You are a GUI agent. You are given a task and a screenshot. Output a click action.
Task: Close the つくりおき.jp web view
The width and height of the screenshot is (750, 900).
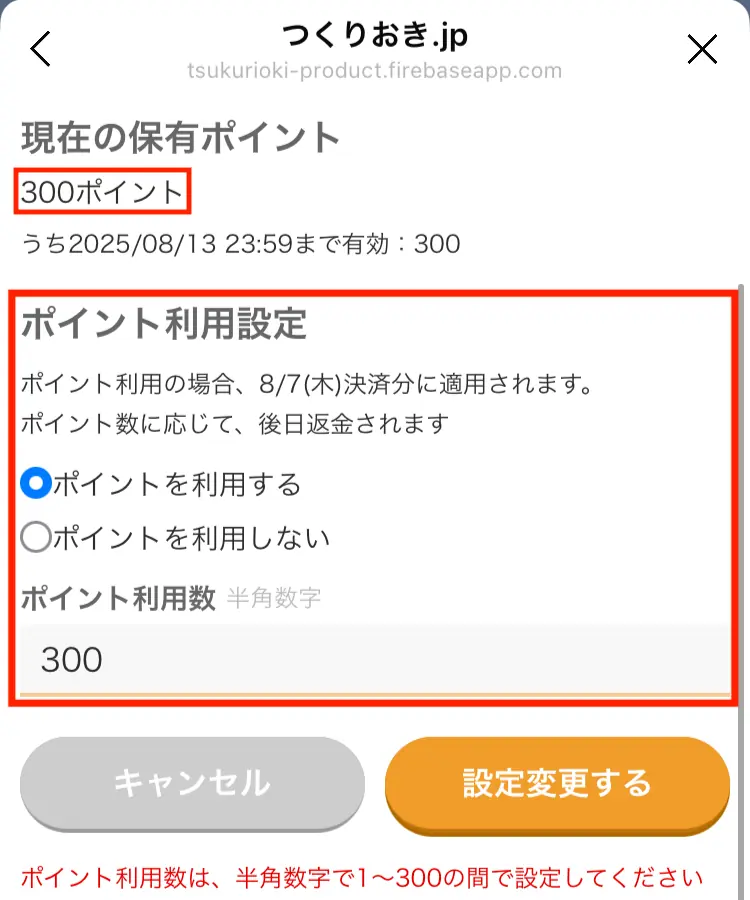click(x=703, y=48)
